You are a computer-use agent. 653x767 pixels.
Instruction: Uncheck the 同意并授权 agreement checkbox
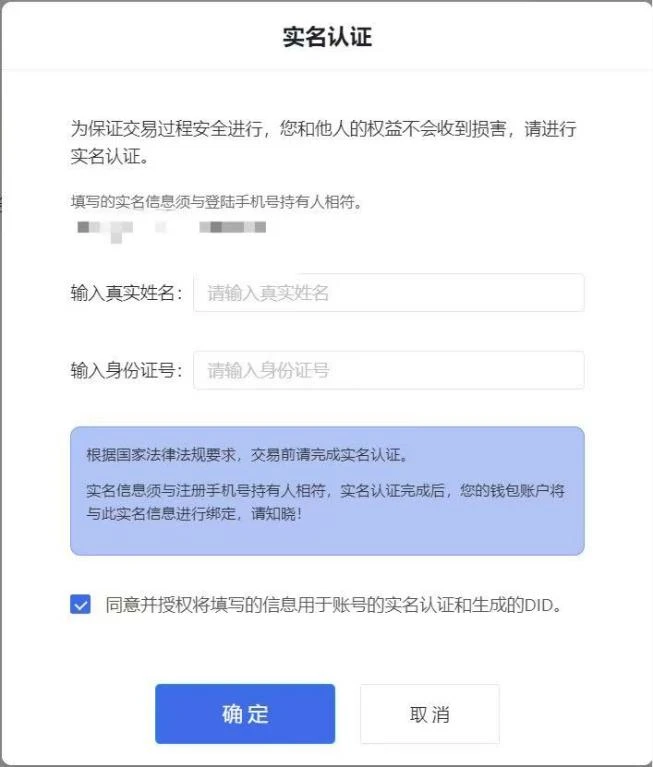pyautogui.click(x=81, y=604)
